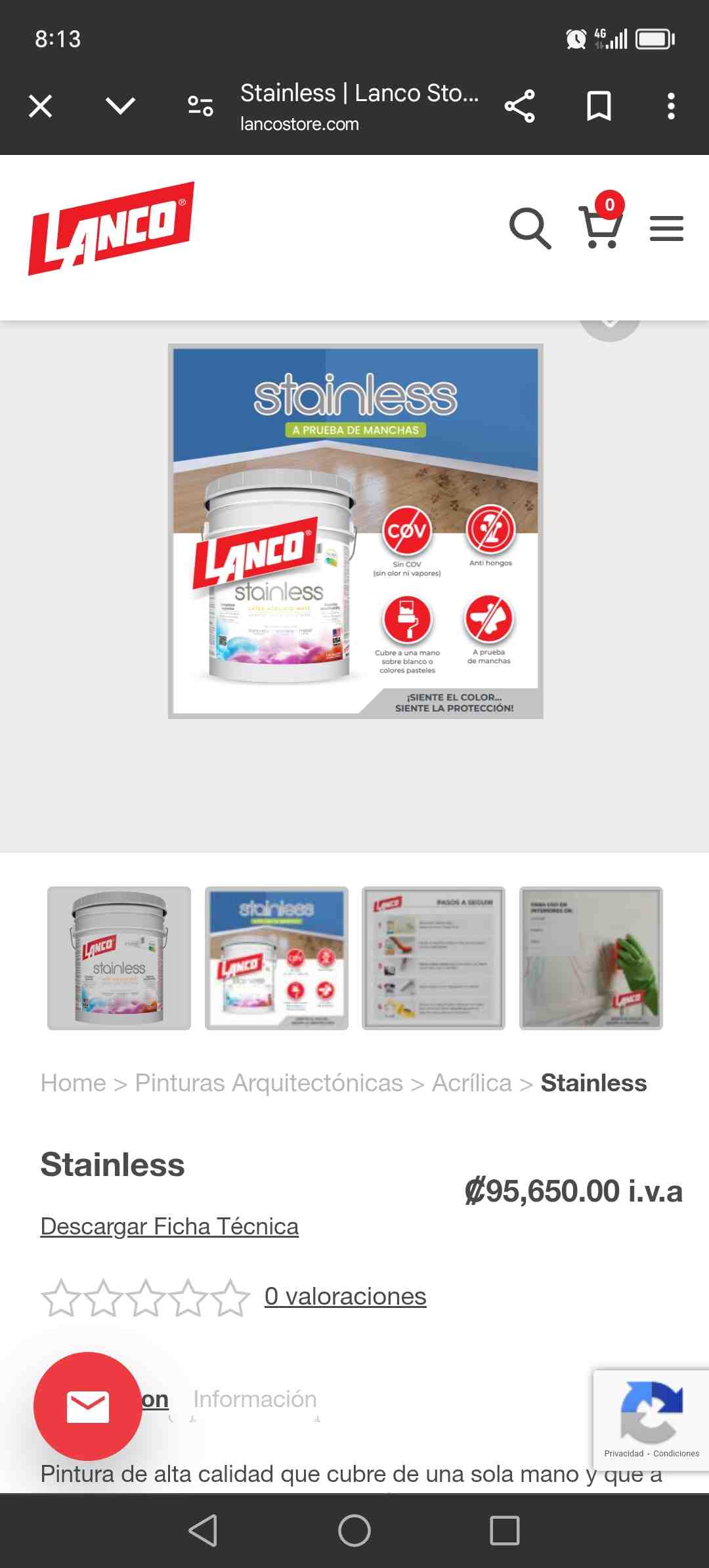This screenshot has width=709, height=1568.
Task: Select the paint bucket thumbnail
Action: [119, 958]
